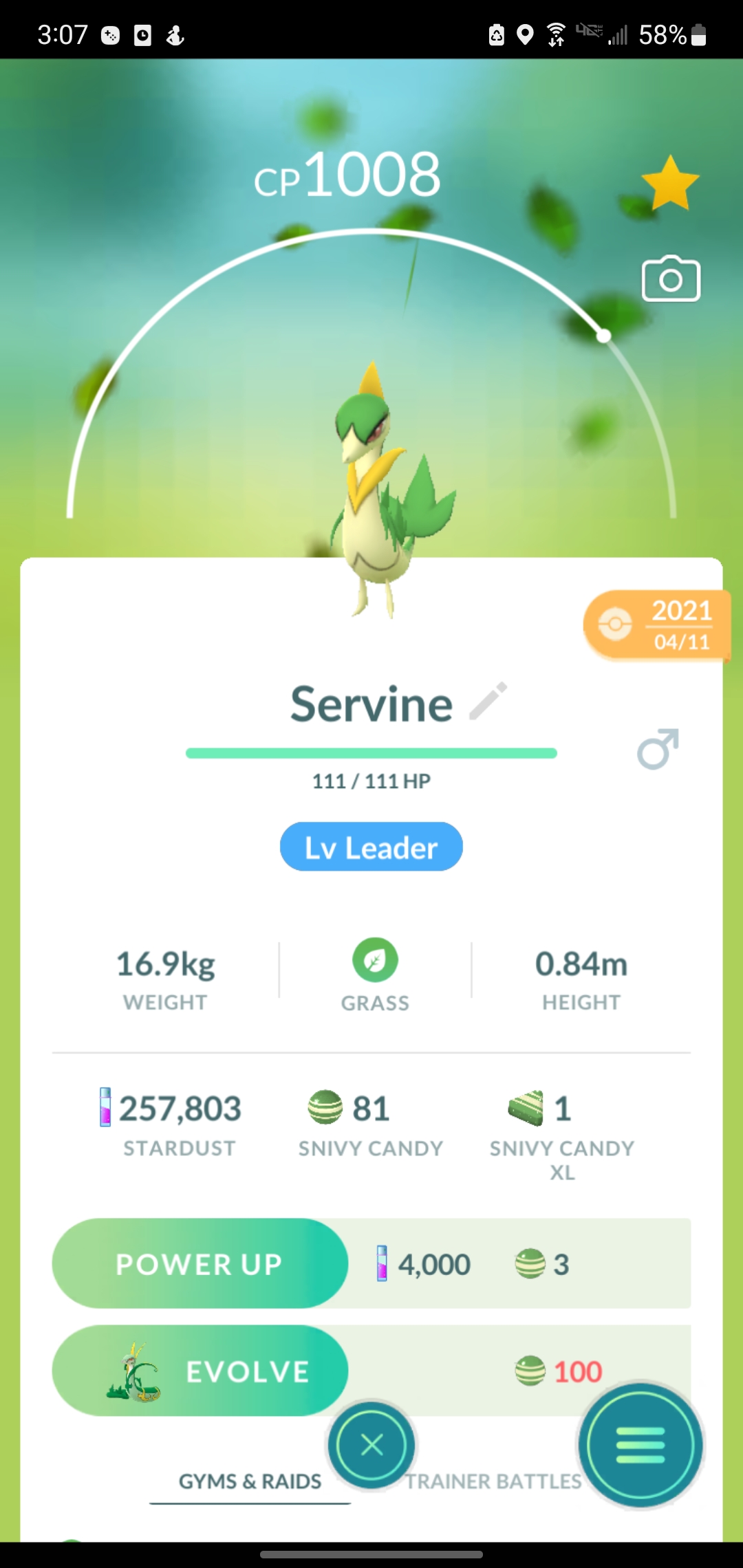This screenshot has width=743, height=1568.
Task: Tap the Lv Leader tag
Action: [371, 847]
